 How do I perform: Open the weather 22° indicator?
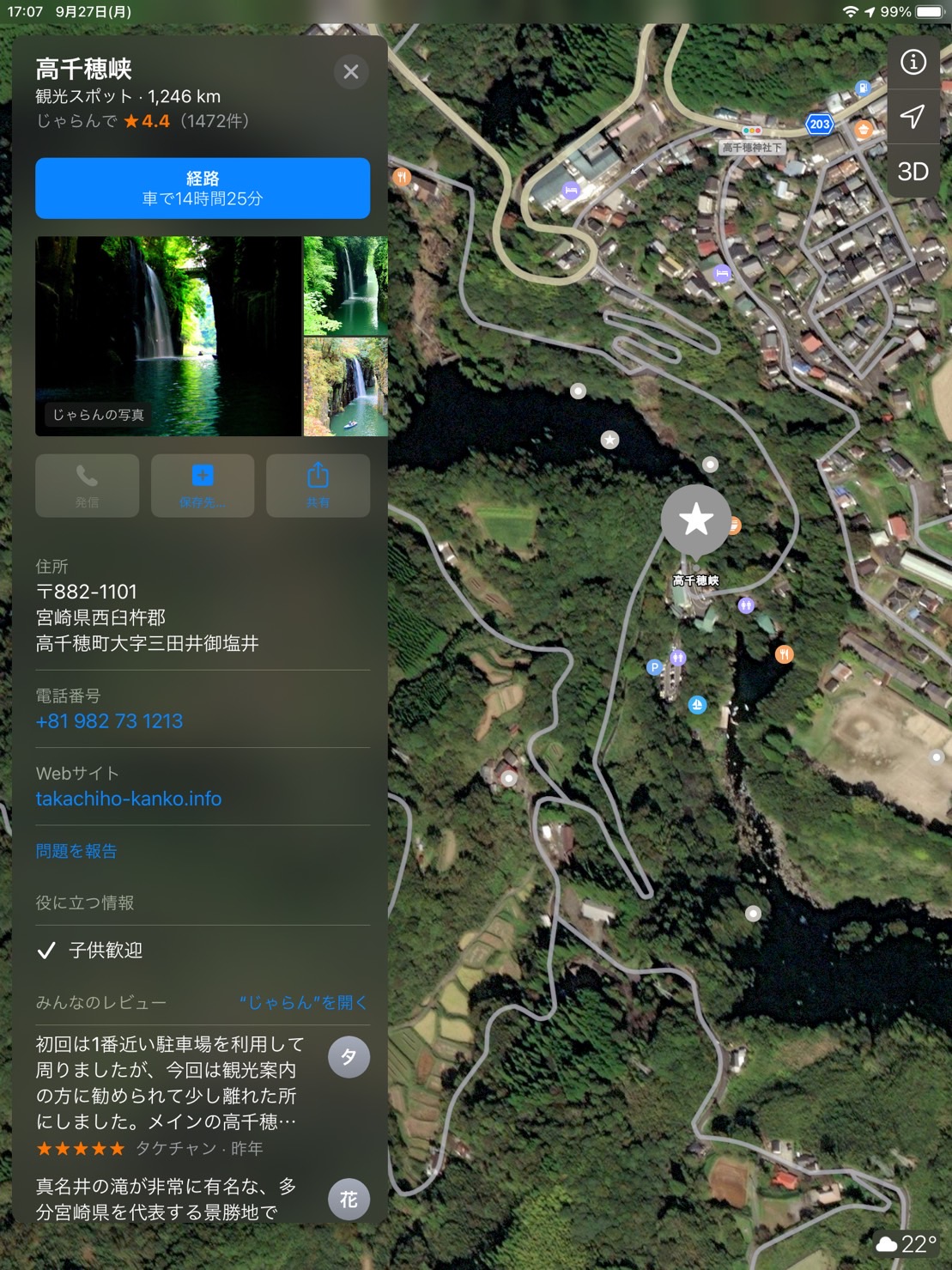(906, 1243)
